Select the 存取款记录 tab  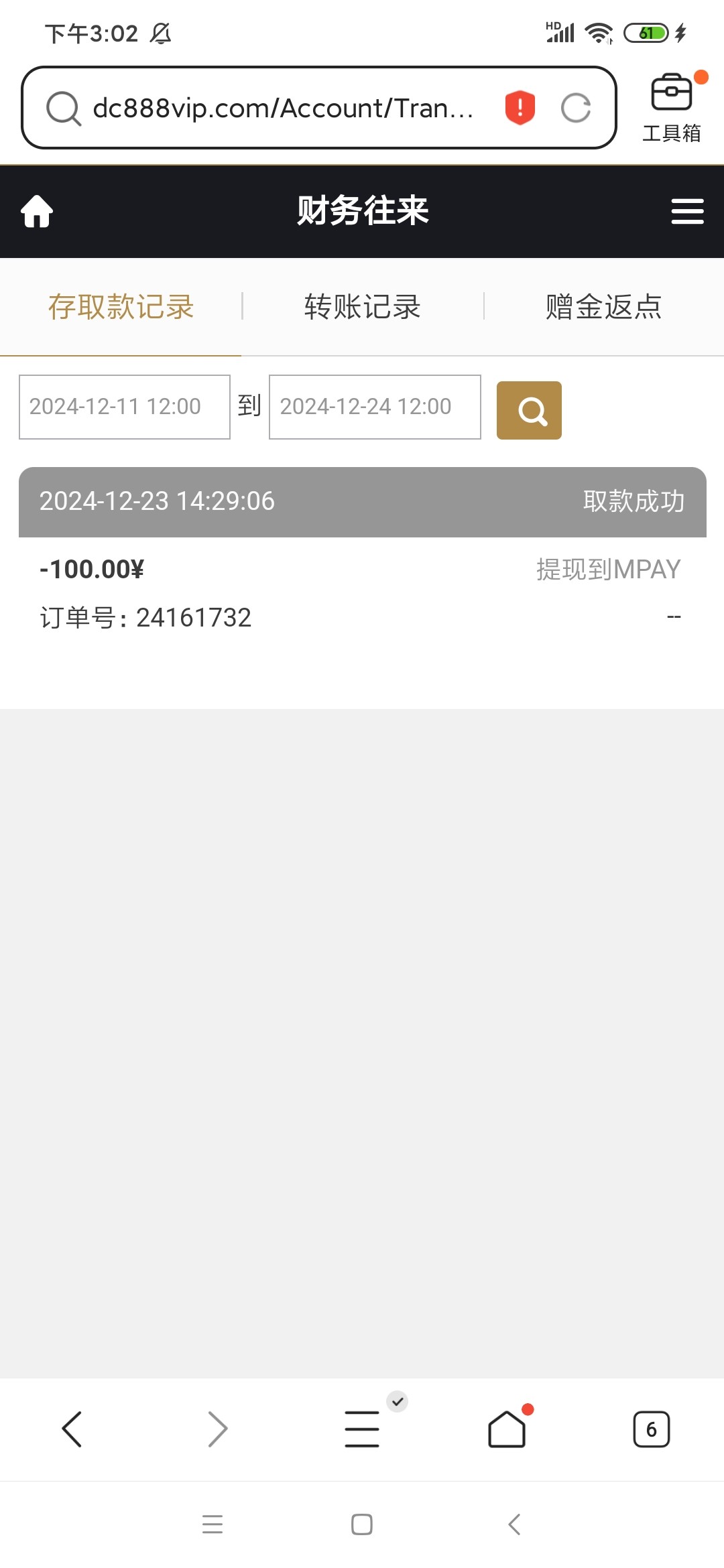click(121, 307)
